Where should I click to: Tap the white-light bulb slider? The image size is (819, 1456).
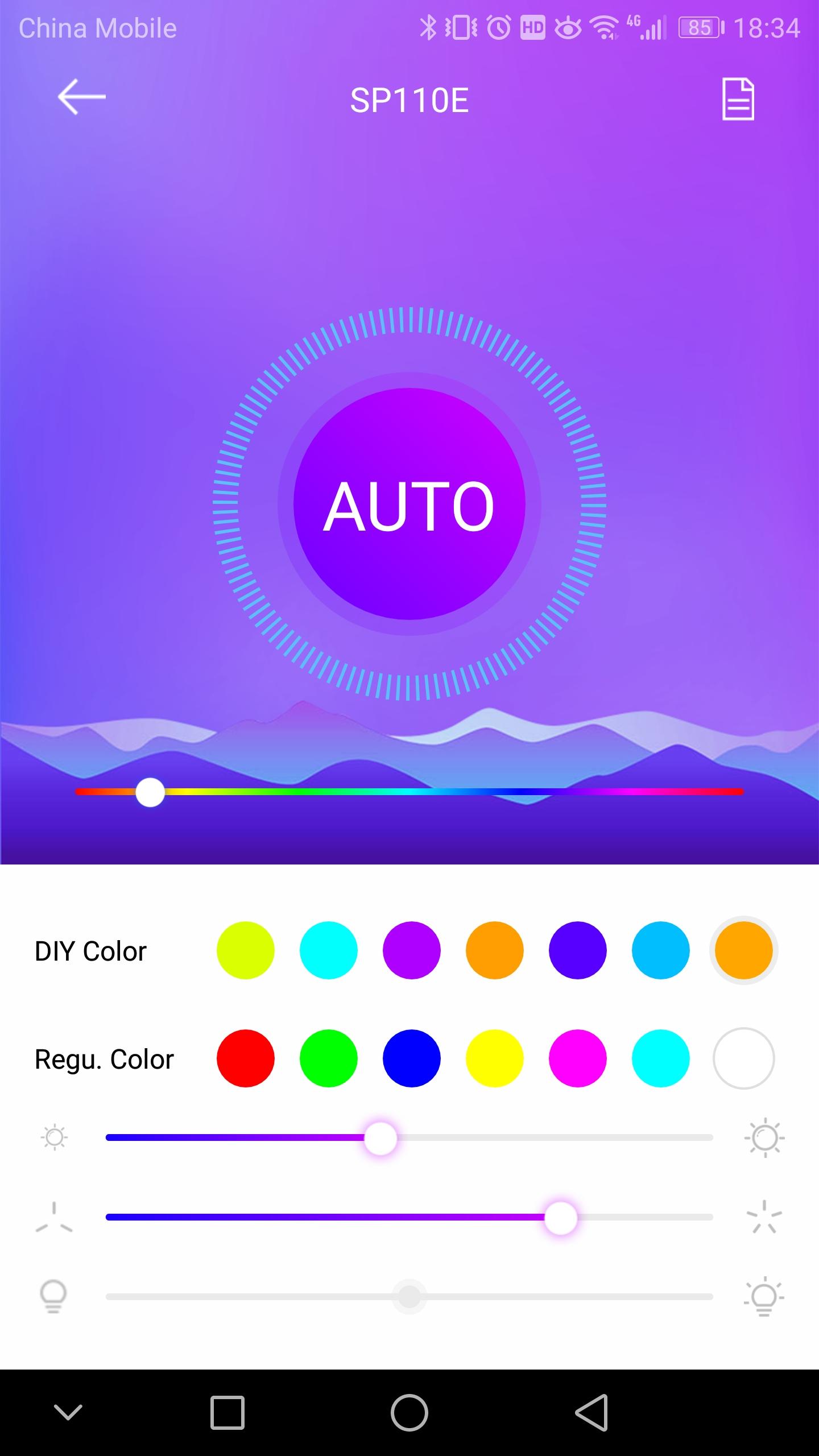pos(409,1297)
